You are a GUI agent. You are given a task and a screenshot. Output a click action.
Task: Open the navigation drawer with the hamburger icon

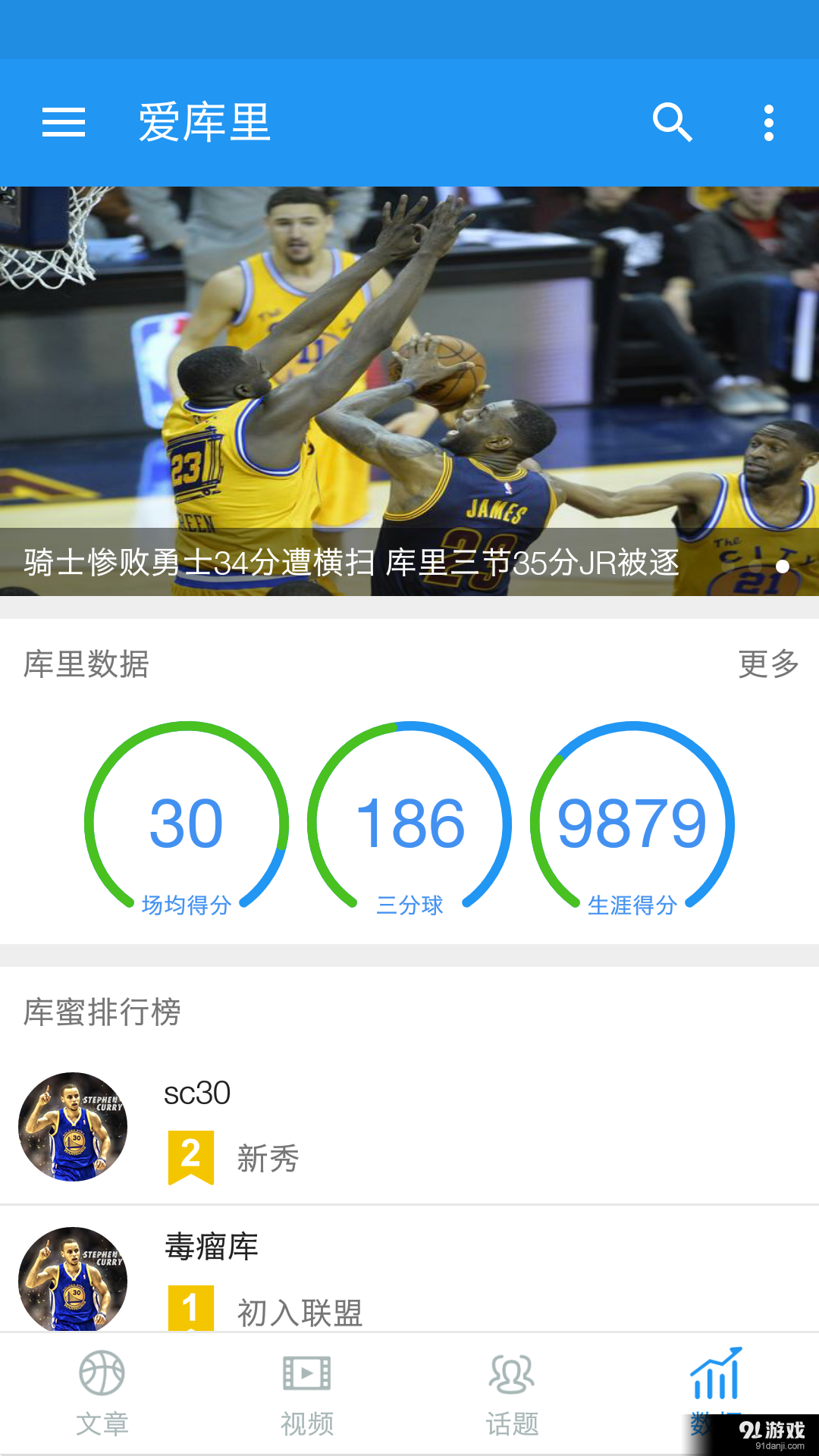(x=64, y=121)
